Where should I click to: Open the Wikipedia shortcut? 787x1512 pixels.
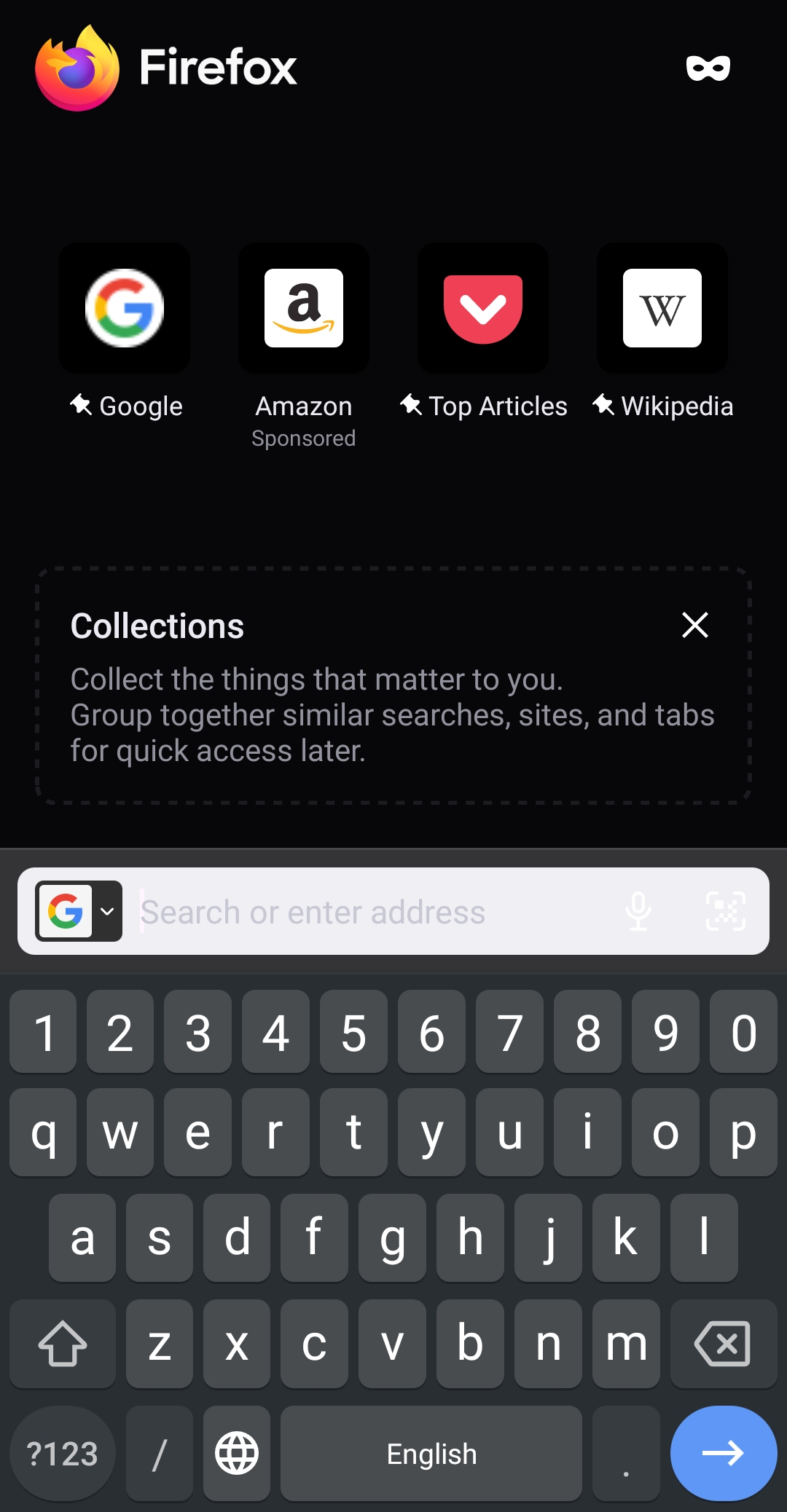pyautogui.click(x=662, y=308)
